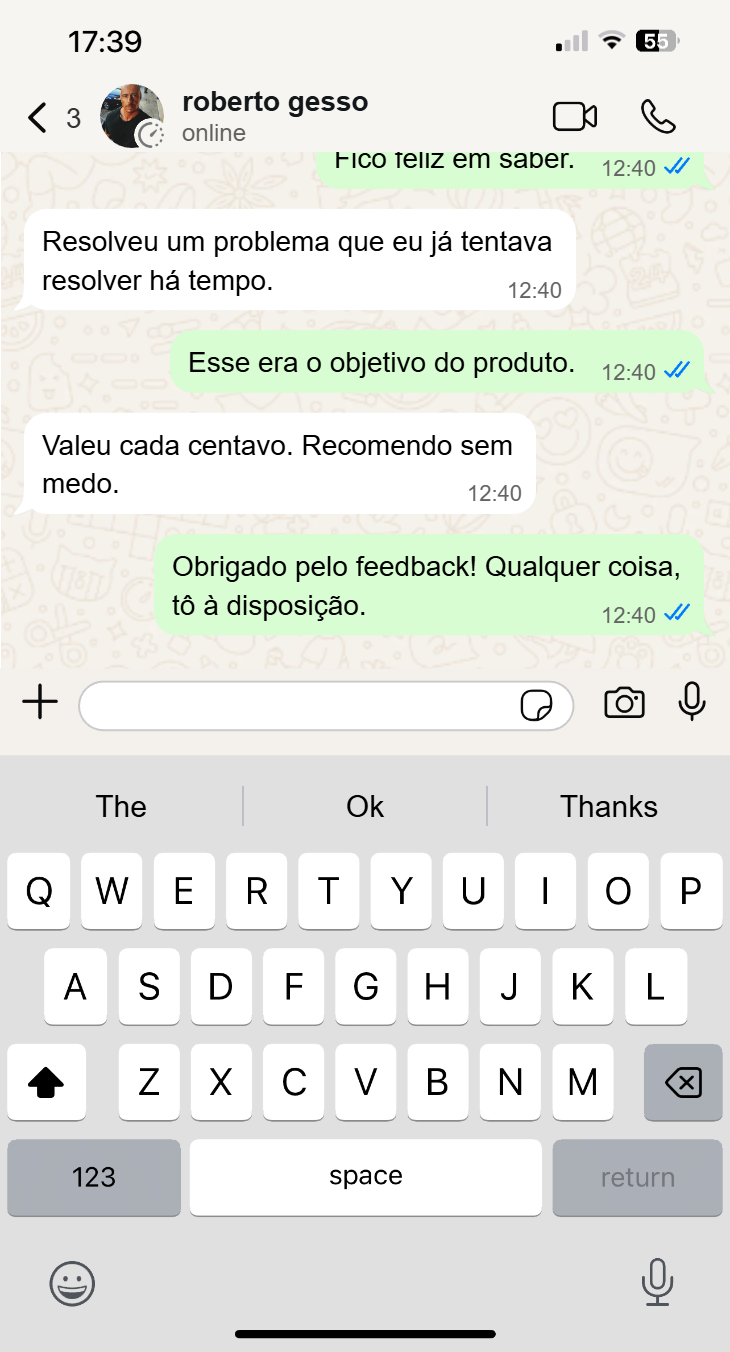Open the emoji keyboard

click(x=73, y=1282)
